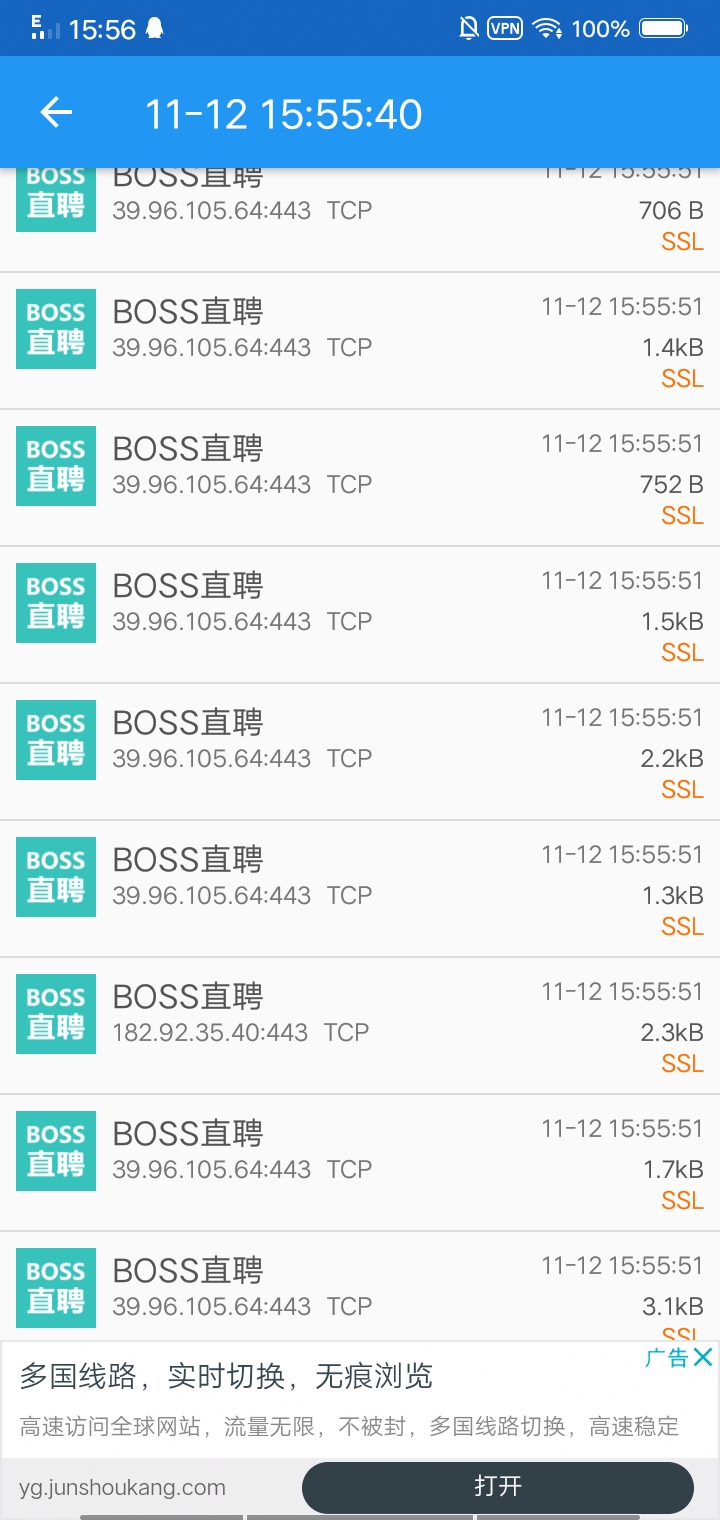The width and height of the screenshot is (720, 1520).
Task: Tap the BOSS直聘 icon on the 182.92.35.40 entry
Action: [55, 1013]
